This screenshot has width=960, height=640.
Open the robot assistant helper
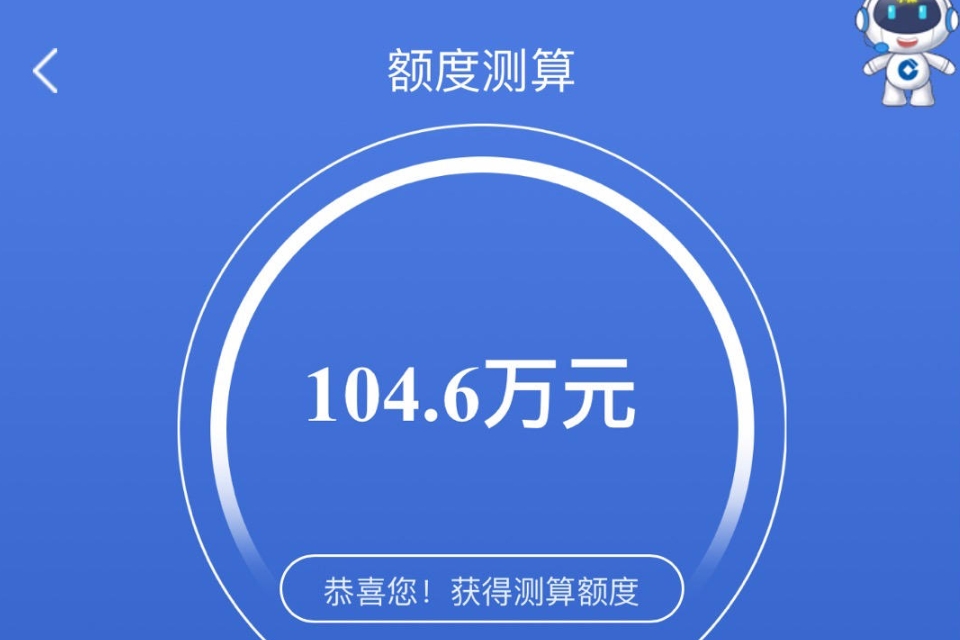tap(906, 50)
